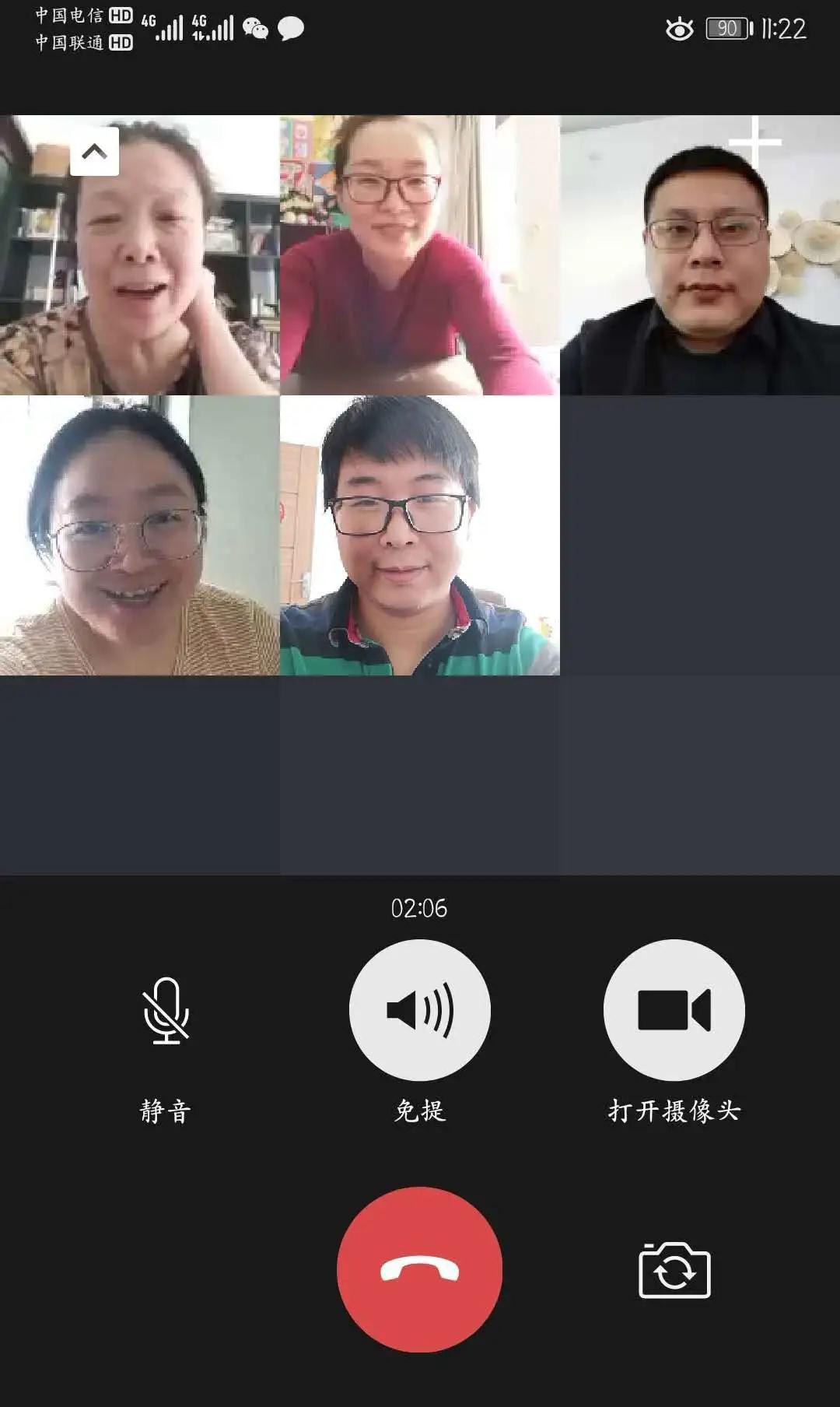Switch between front and rear camera

674,1271
